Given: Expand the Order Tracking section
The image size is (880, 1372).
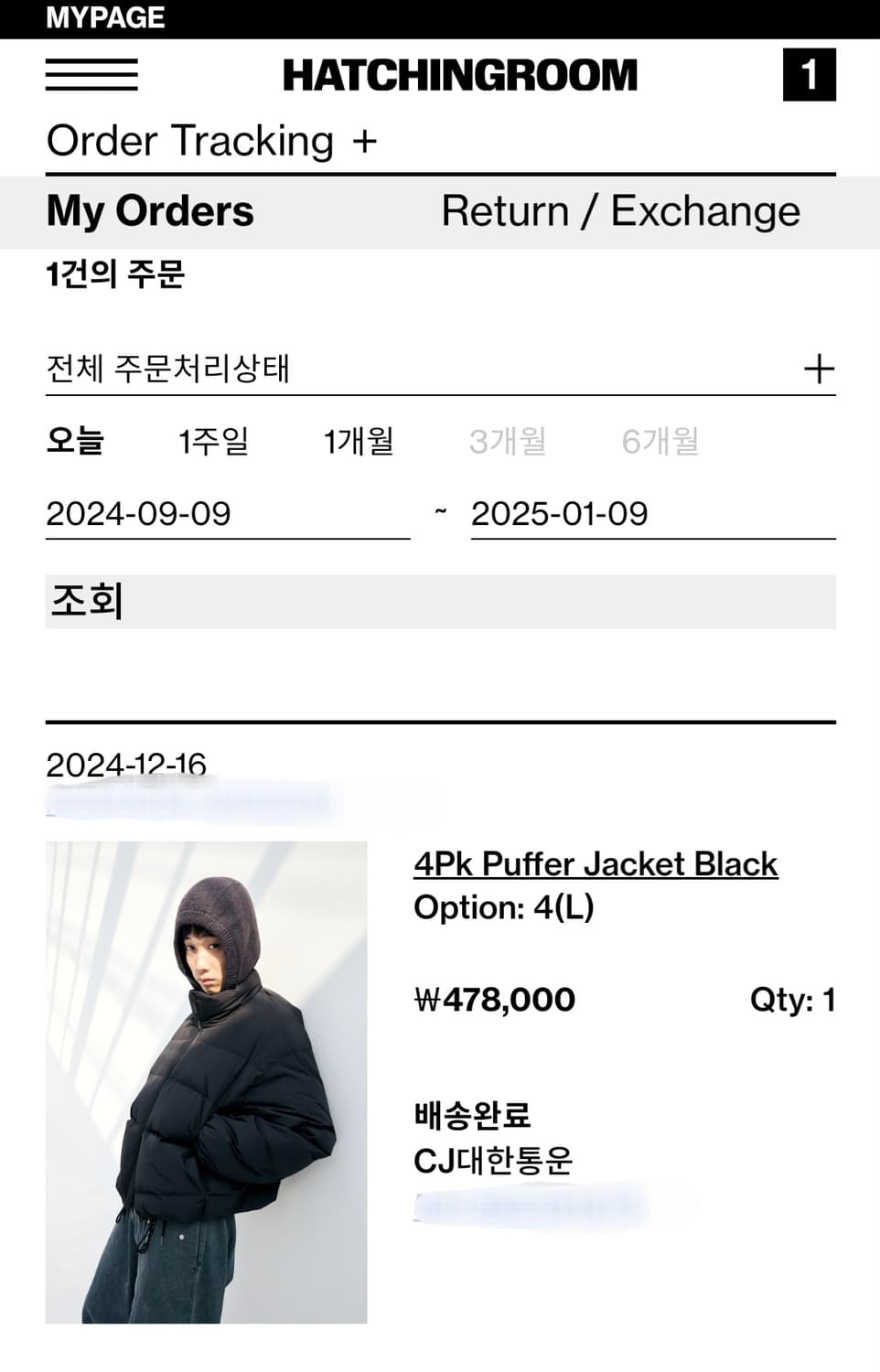Looking at the screenshot, I should (x=370, y=142).
